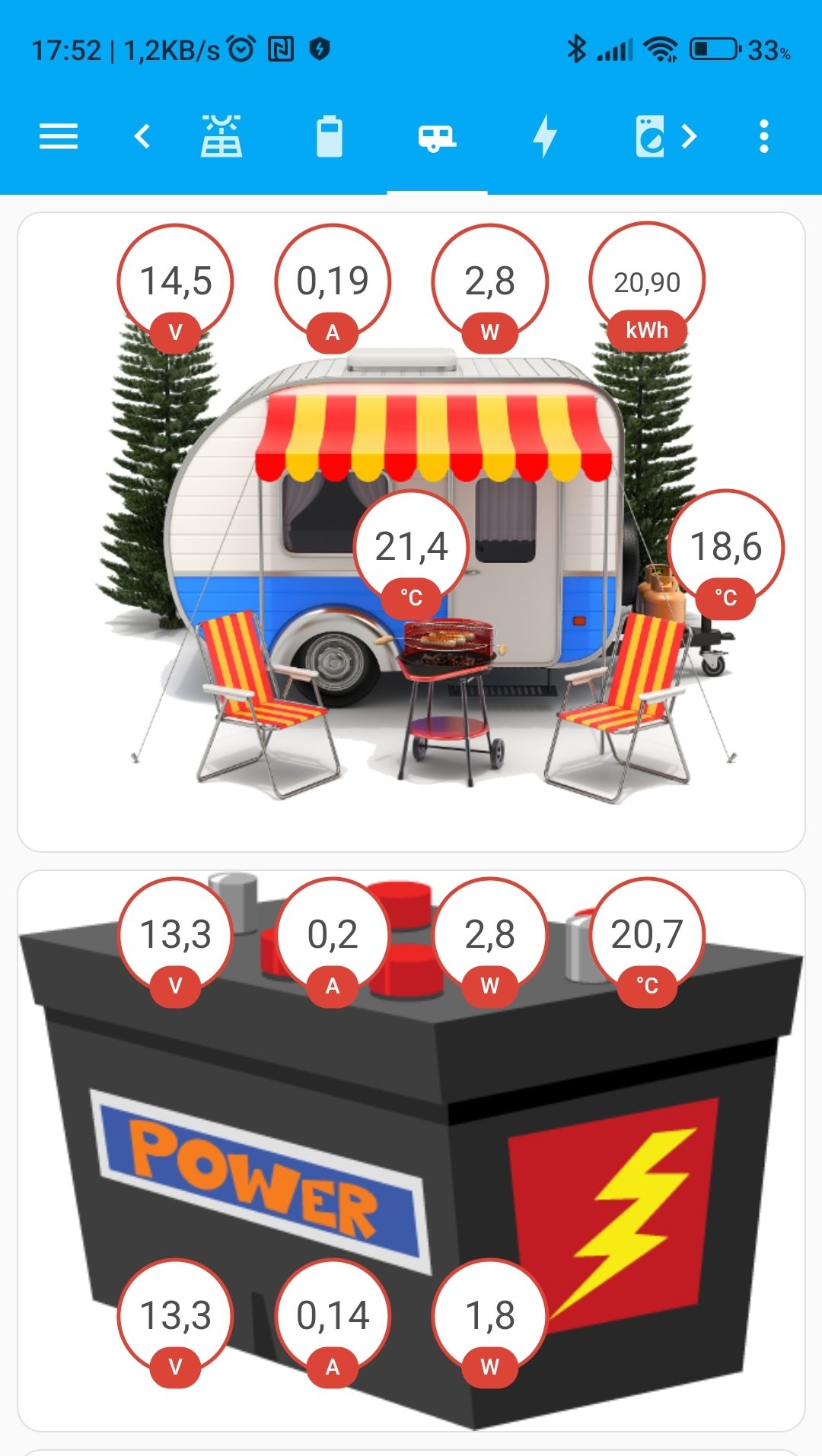Go to the previous tabs with the left chevron

pyautogui.click(x=142, y=137)
